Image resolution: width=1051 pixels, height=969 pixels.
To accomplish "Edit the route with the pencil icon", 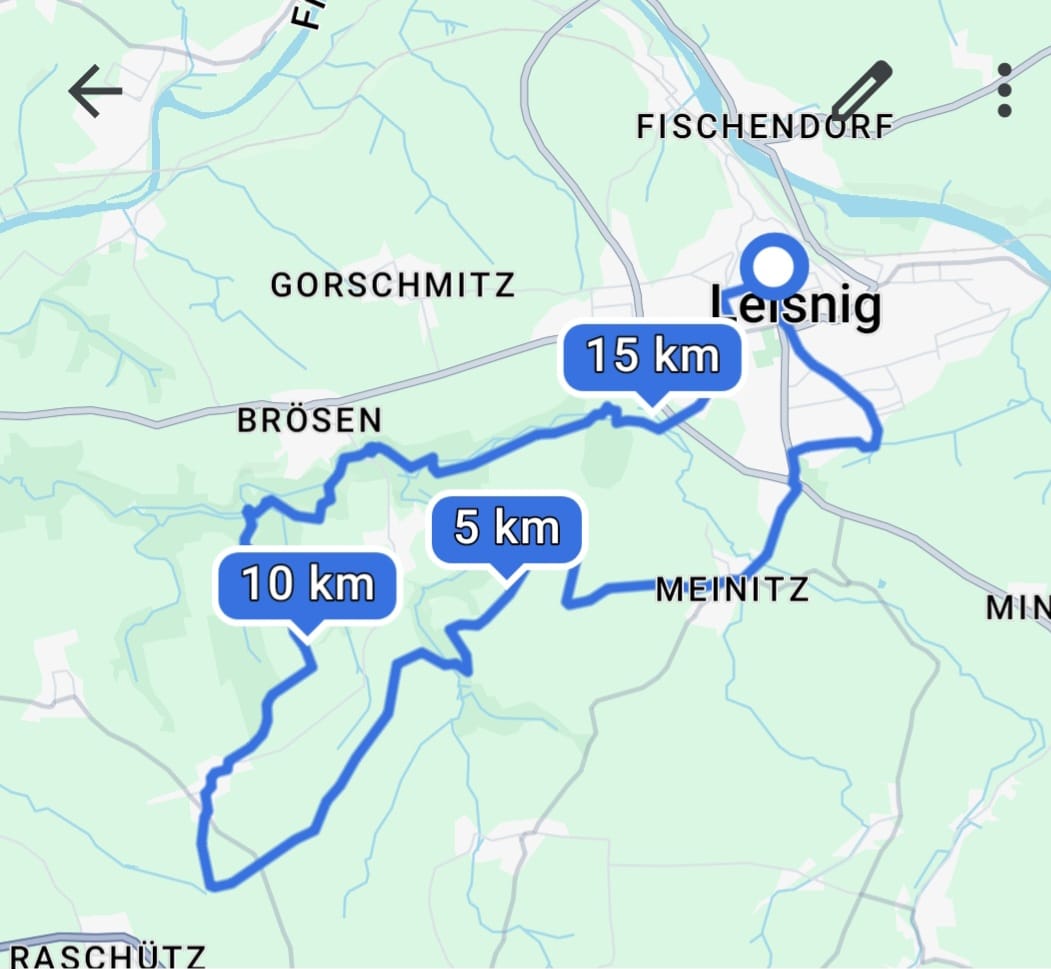I will [x=861, y=90].
